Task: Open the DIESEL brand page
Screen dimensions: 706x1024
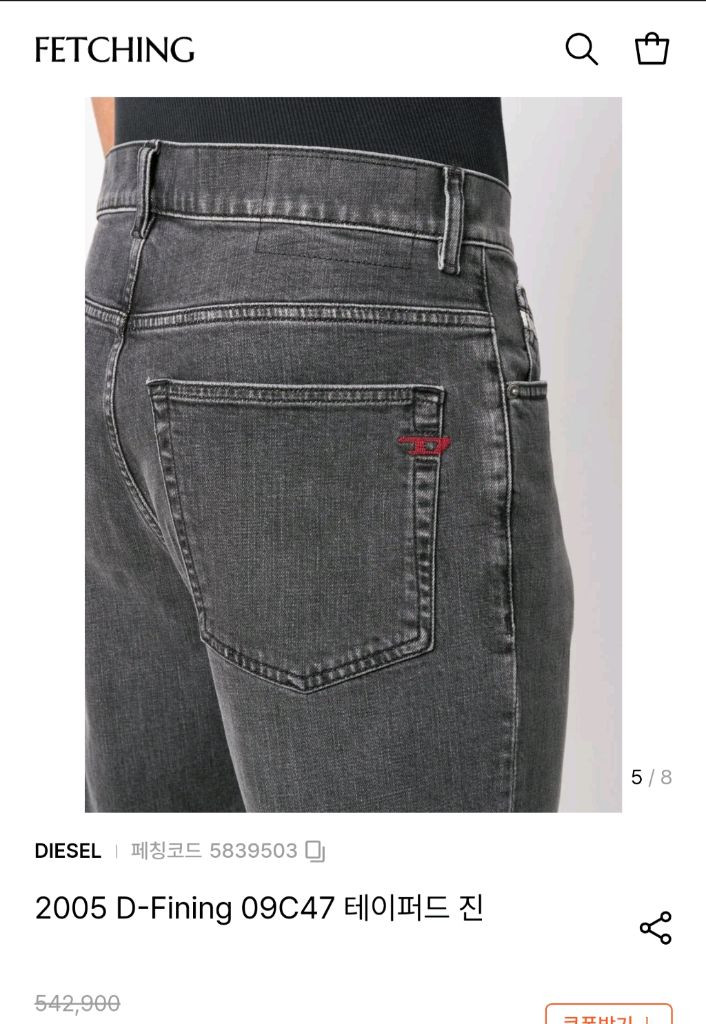Action: pos(68,851)
